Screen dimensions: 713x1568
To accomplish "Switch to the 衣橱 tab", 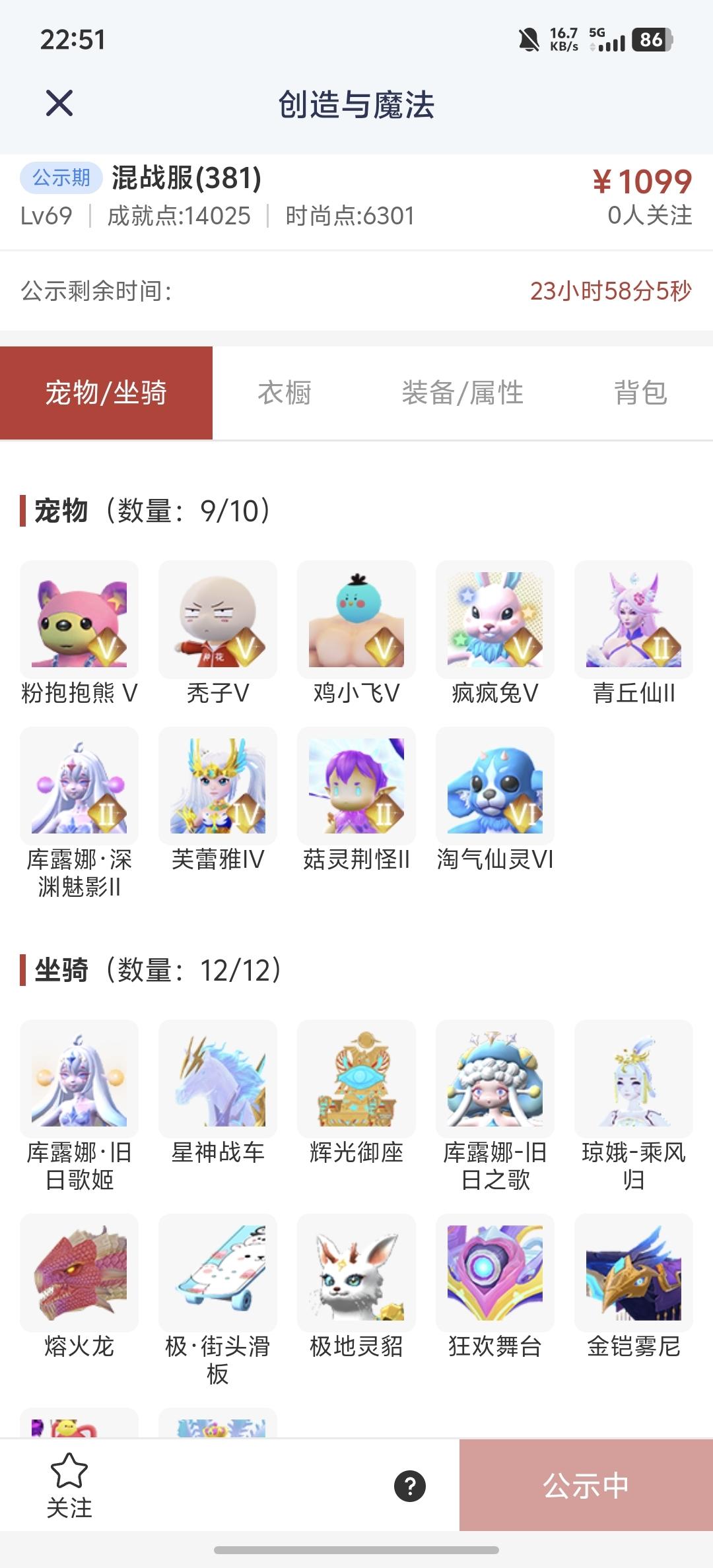I will point(285,393).
